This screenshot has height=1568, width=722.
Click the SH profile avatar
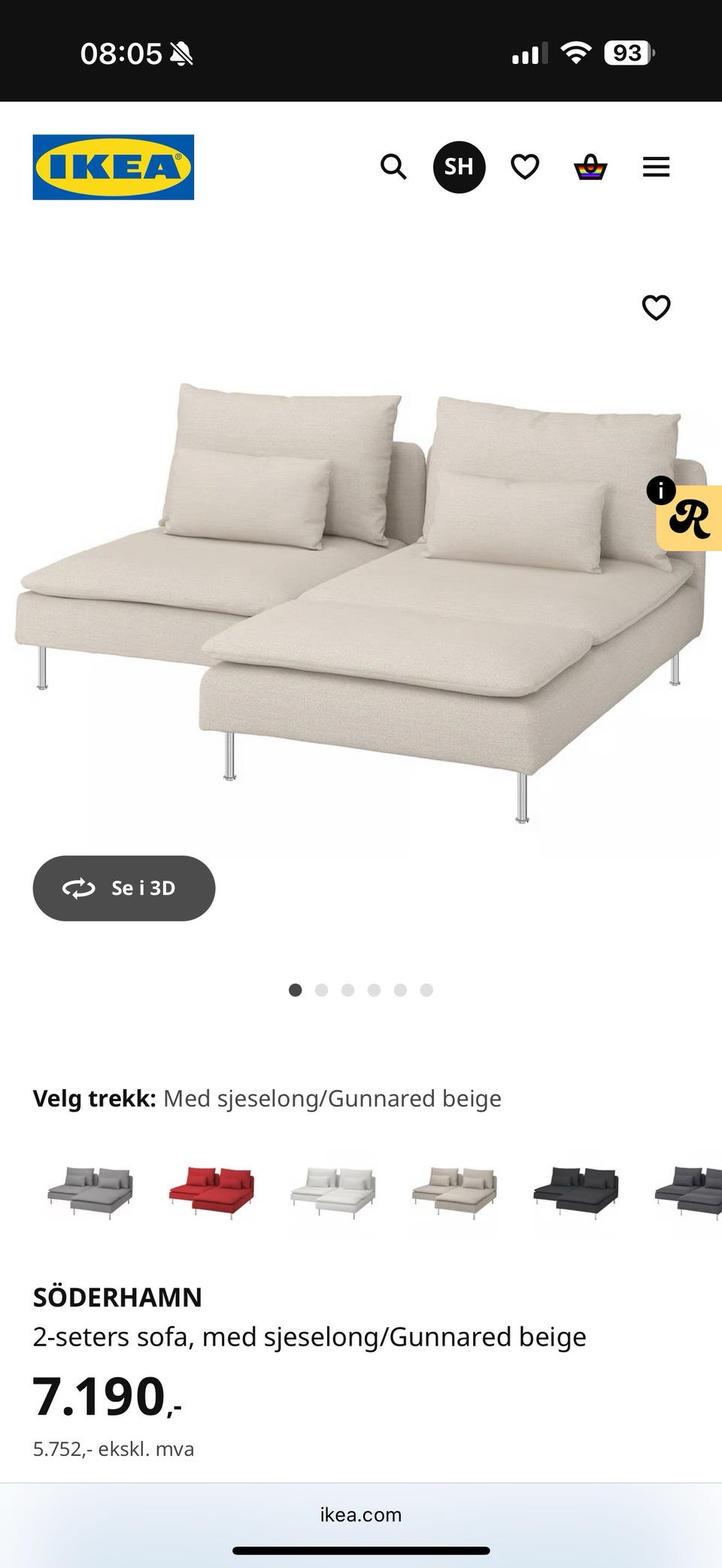[459, 167]
